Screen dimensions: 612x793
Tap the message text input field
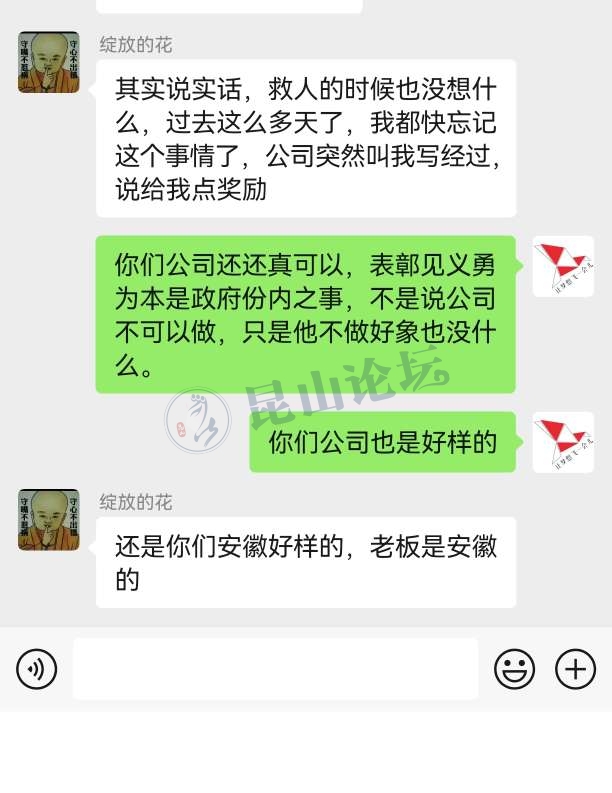pyautogui.click(x=275, y=669)
